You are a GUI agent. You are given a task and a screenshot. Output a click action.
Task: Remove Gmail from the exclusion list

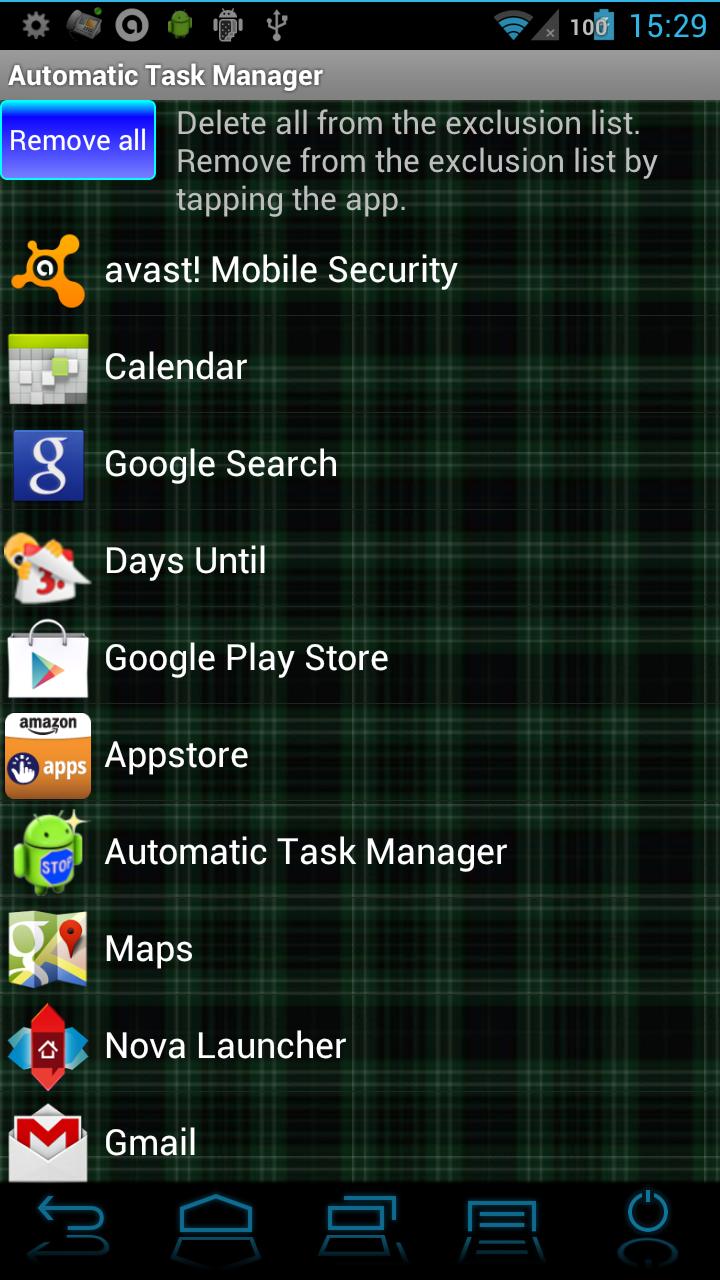pyautogui.click(x=300, y=1143)
